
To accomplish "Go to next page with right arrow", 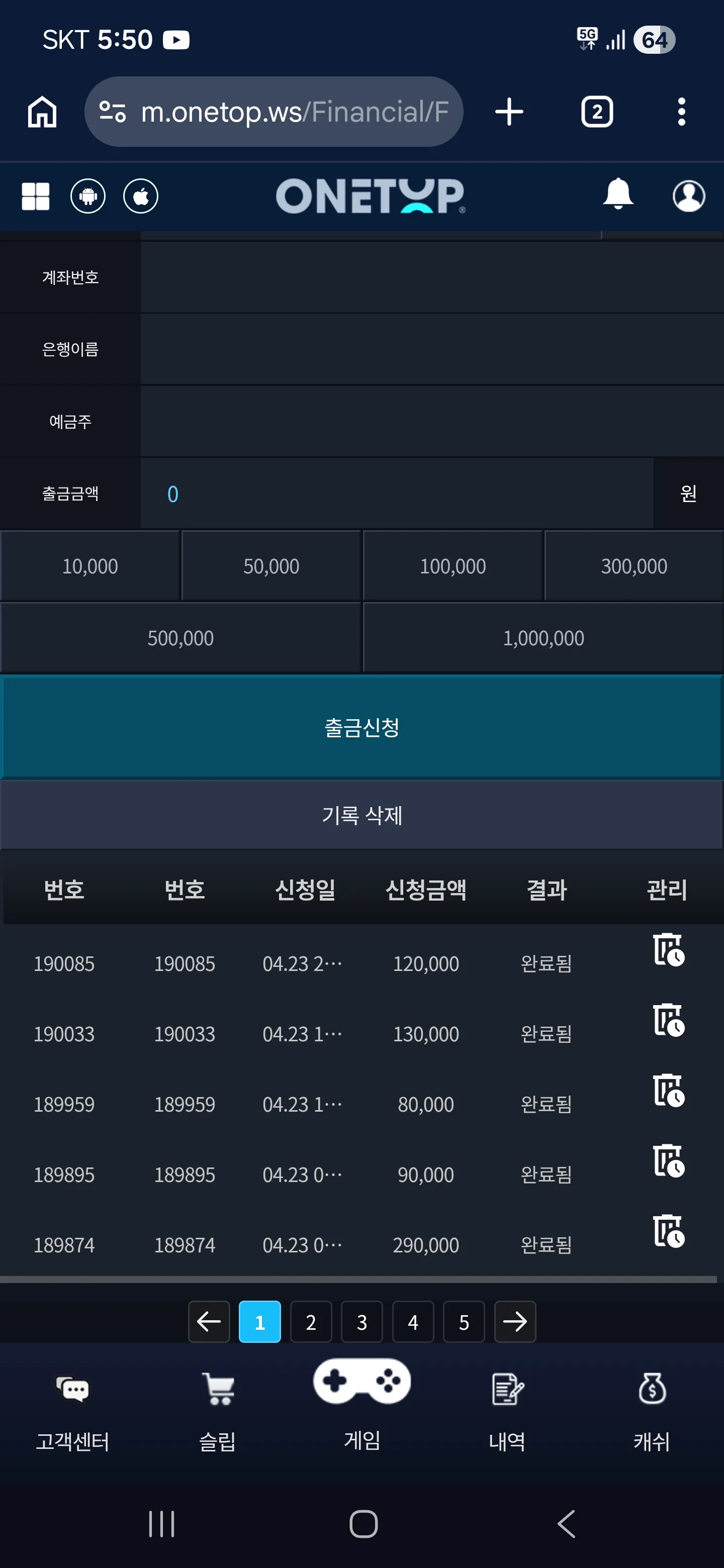I will tap(515, 1321).
